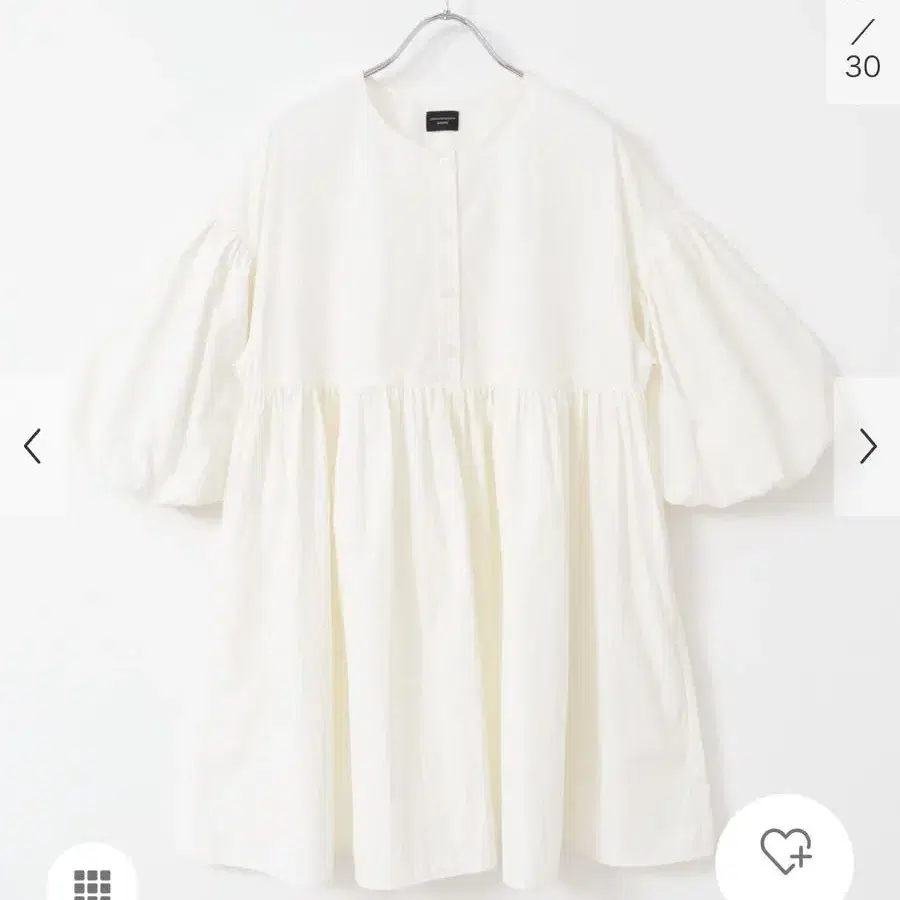Go to the previous product image
The image size is (900, 900).
(33, 446)
